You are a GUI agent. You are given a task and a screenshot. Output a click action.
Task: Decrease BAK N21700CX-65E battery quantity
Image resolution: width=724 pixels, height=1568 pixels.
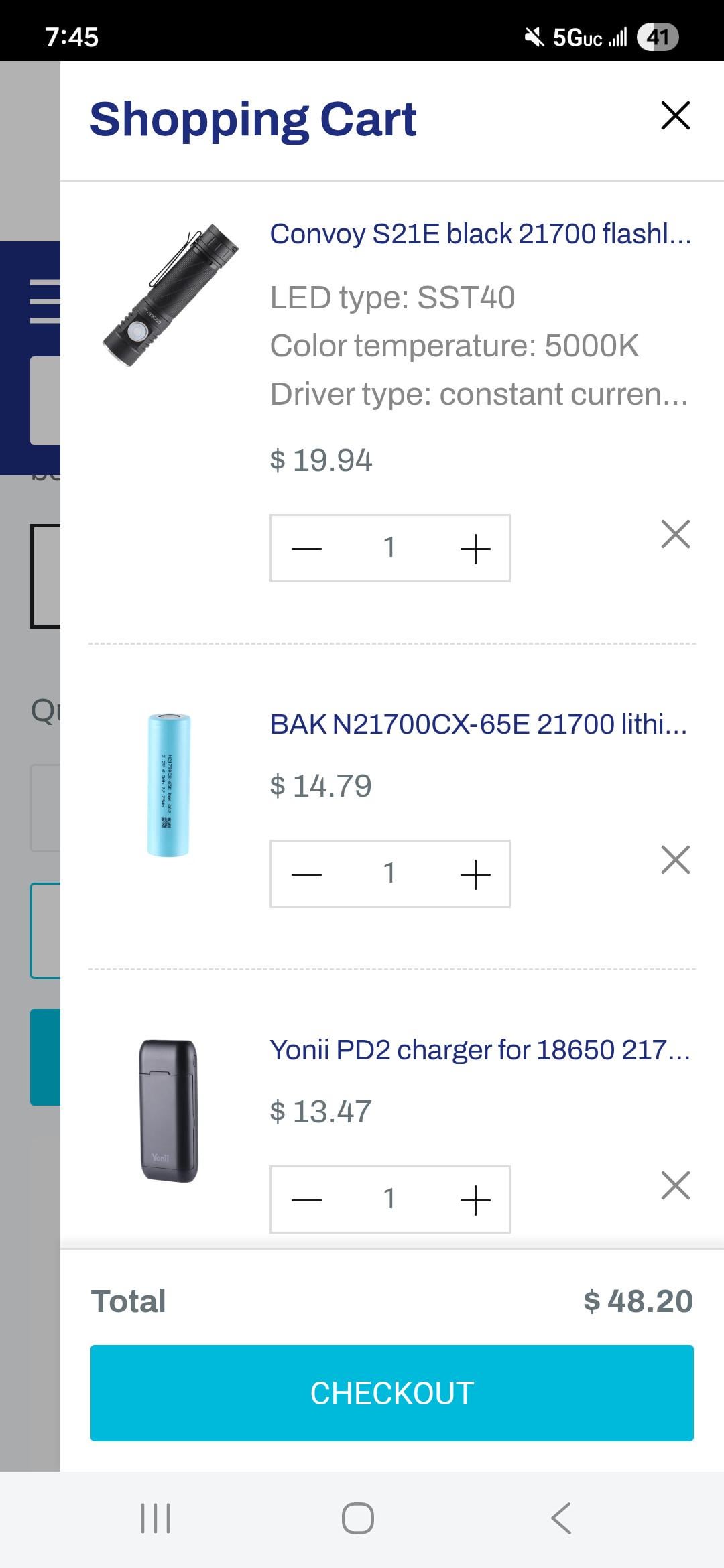click(x=307, y=874)
